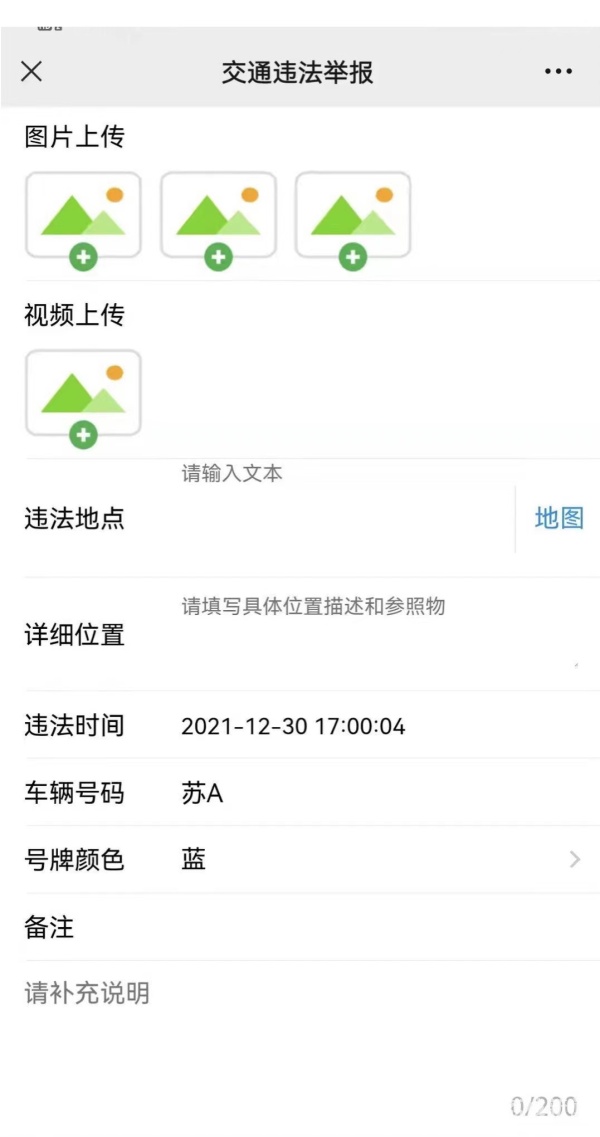Open the three-dot overflow menu
The image size is (600, 1137).
(558, 72)
